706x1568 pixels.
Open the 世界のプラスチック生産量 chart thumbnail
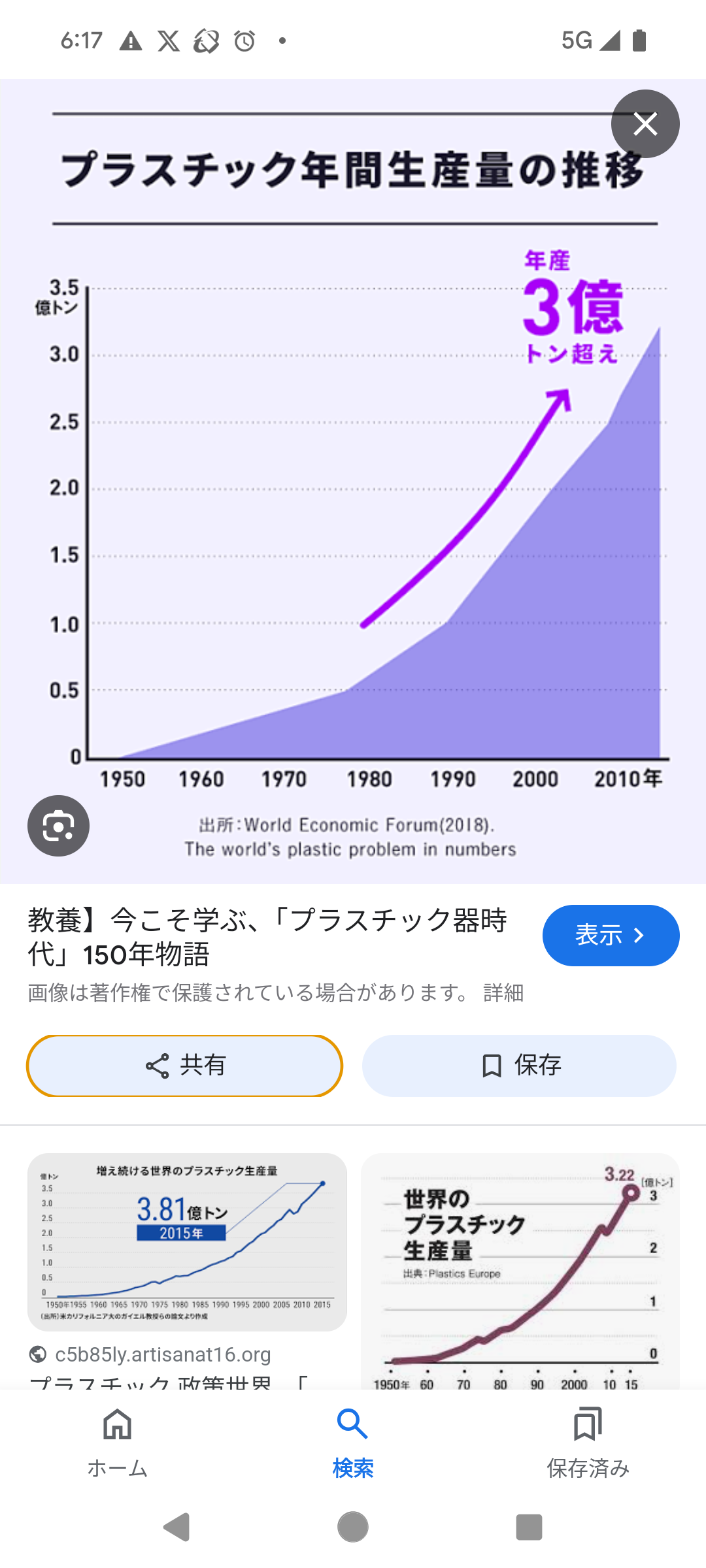pos(520,1271)
